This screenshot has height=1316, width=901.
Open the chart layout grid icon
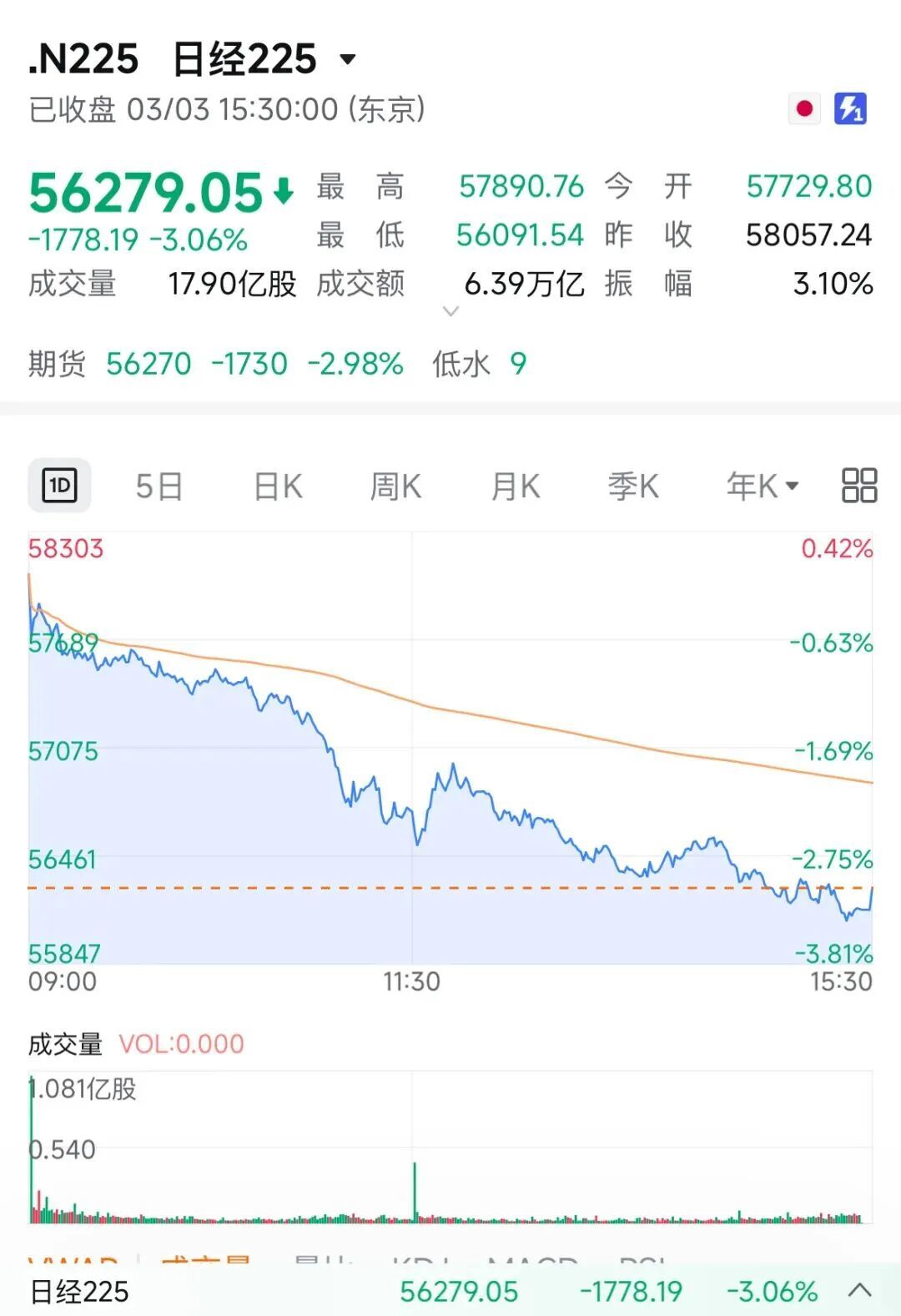(859, 486)
